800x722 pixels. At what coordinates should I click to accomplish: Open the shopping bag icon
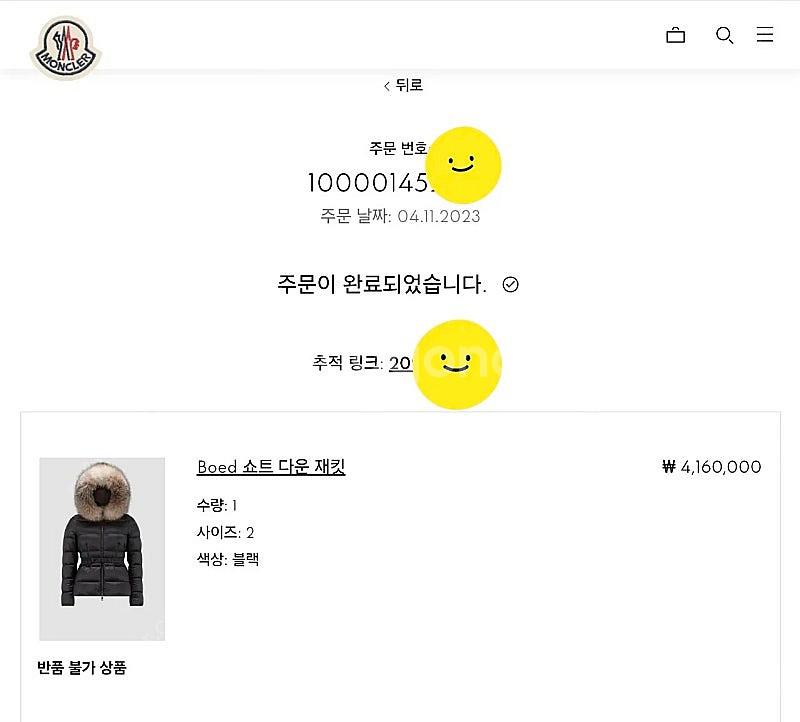tap(676, 36)
